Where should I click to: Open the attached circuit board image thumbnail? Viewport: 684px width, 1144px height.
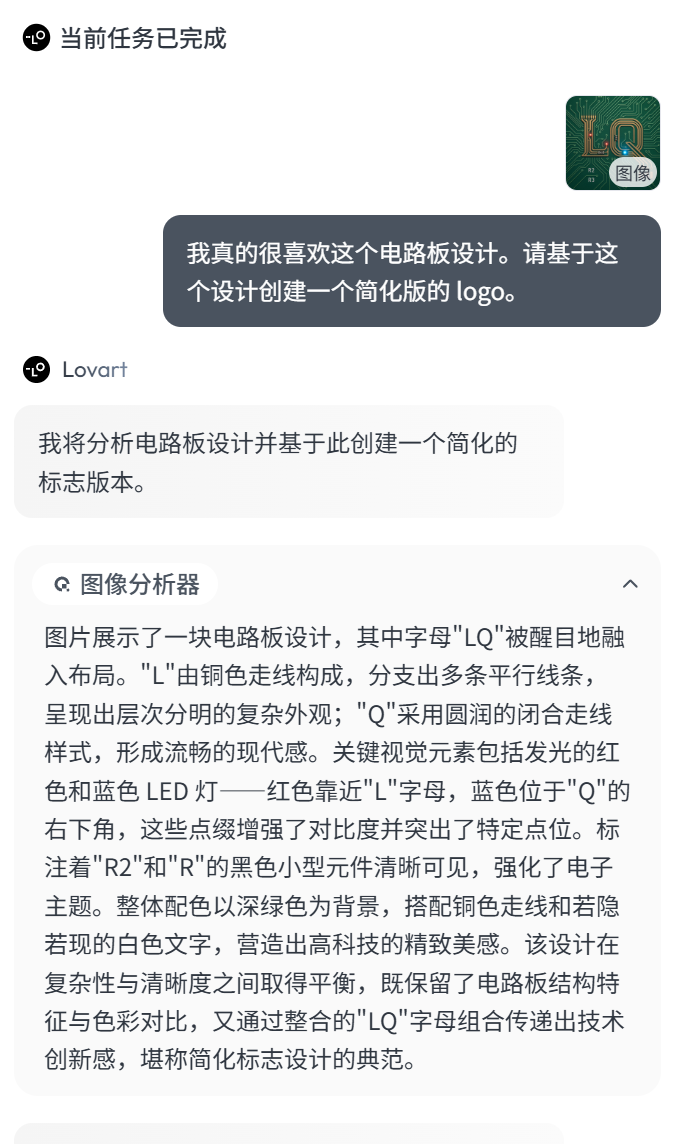coord(612,142)
